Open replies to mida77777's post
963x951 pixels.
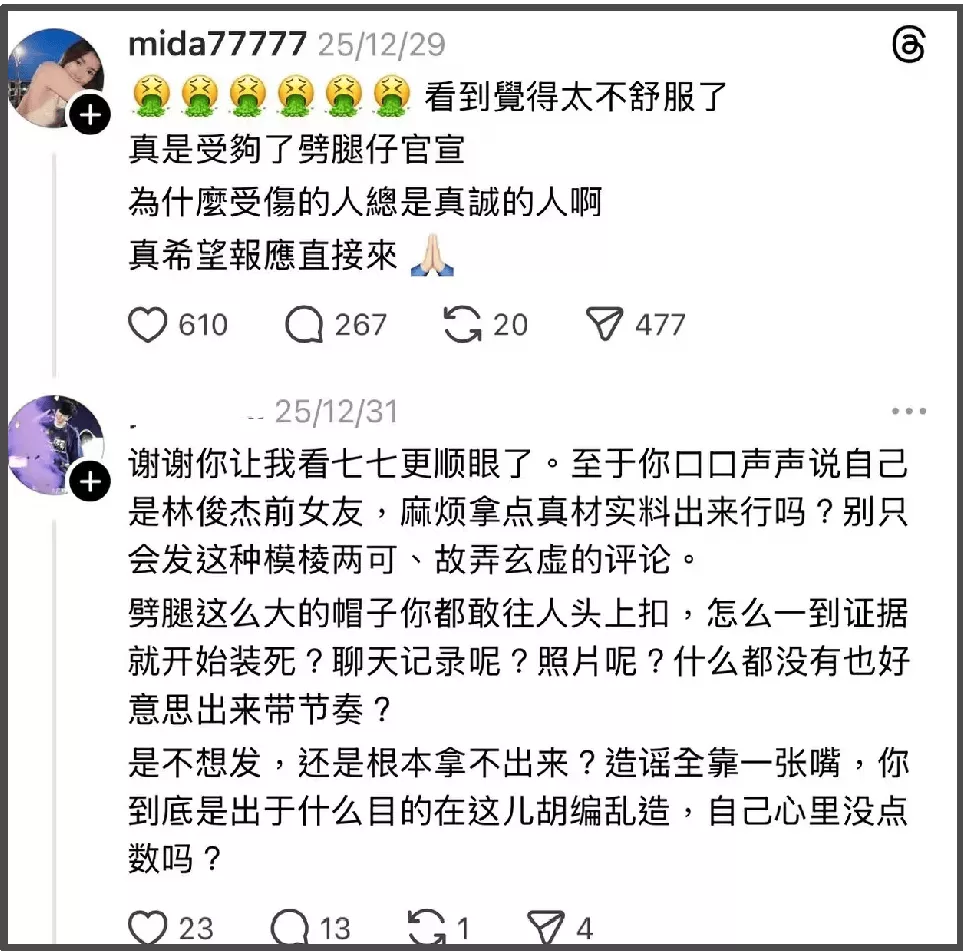tap(304, 325)
